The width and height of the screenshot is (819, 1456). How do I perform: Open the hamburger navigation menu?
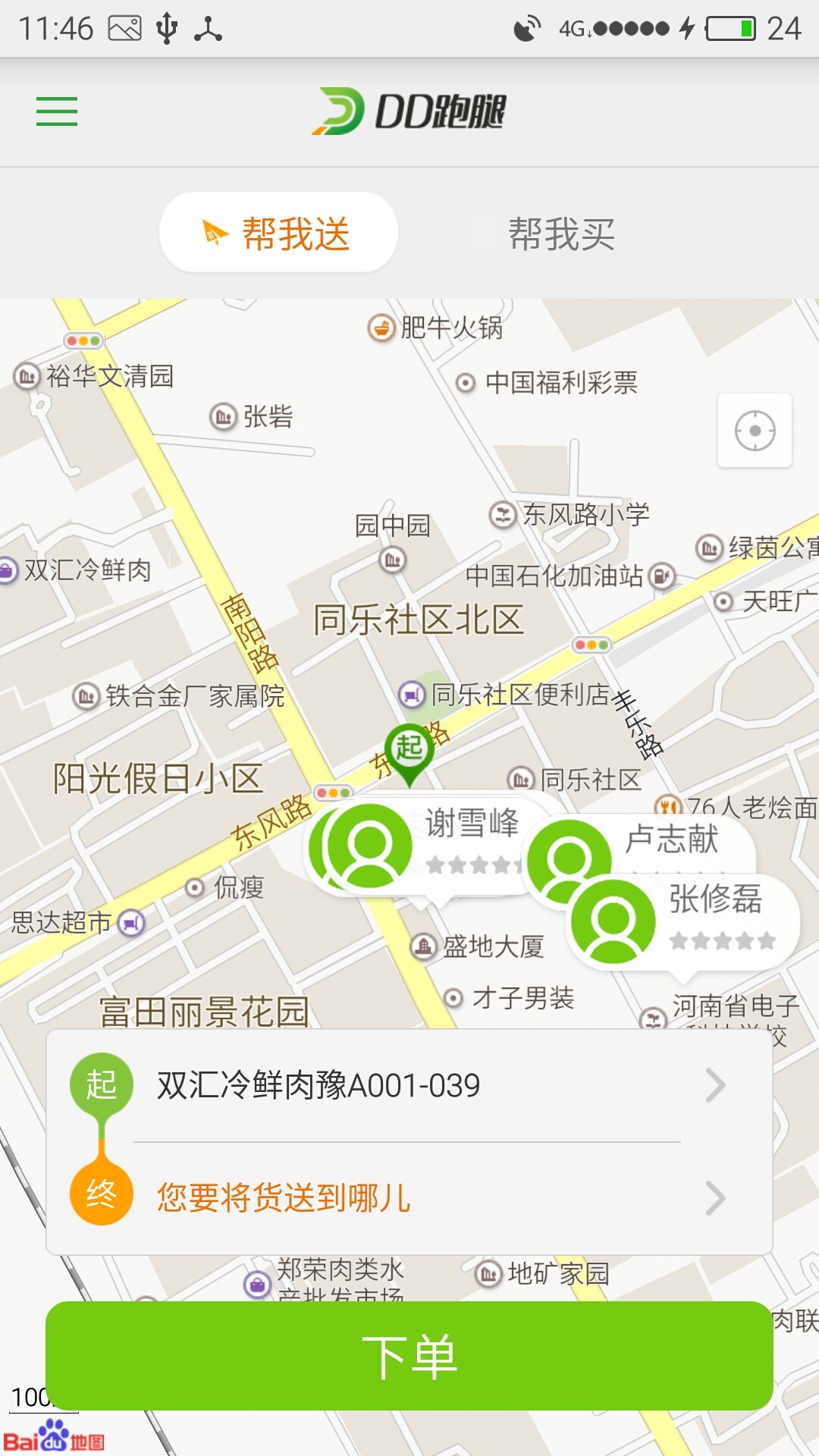coord(55,111)
